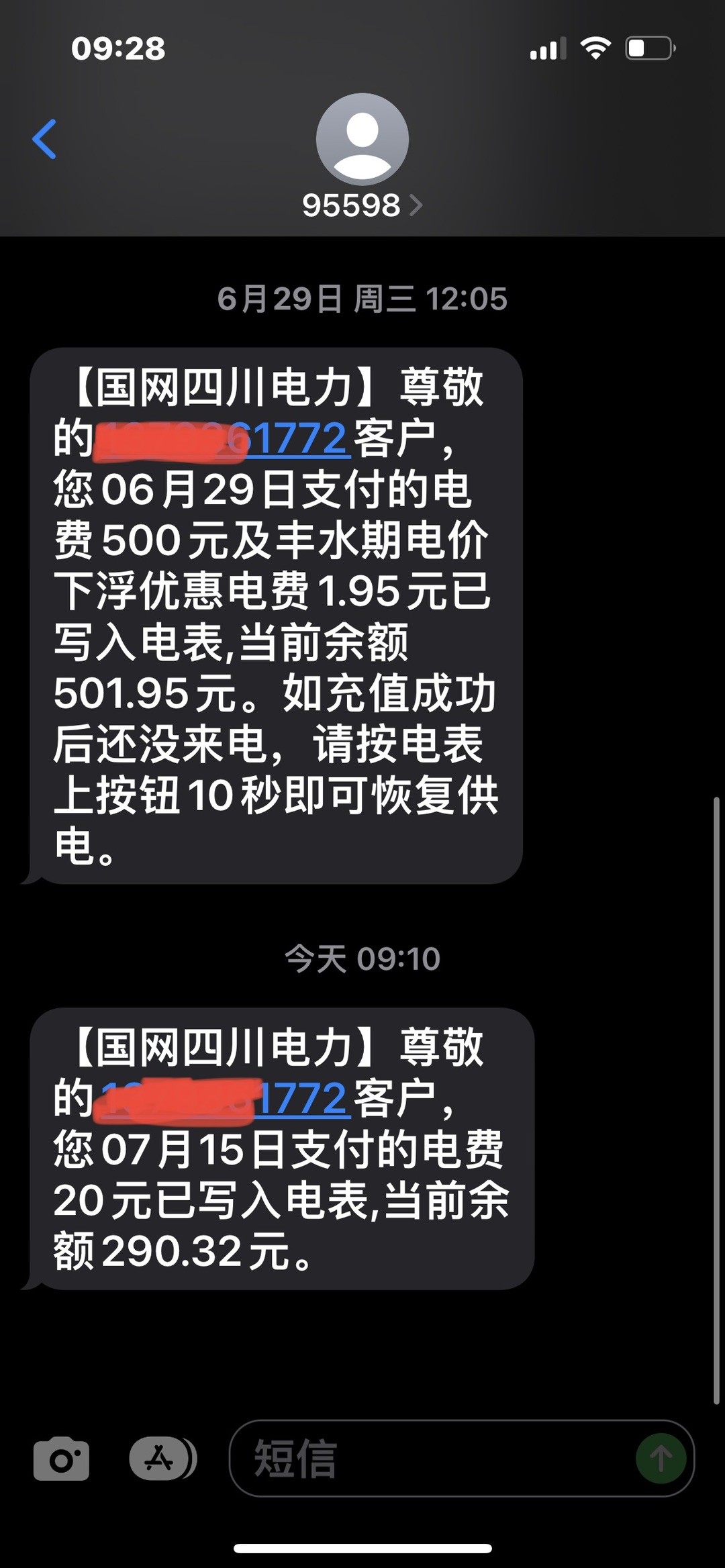Open the camera to attach a photo
This screenshot has height=1568, width=725.
click(x=61, y=1459)
